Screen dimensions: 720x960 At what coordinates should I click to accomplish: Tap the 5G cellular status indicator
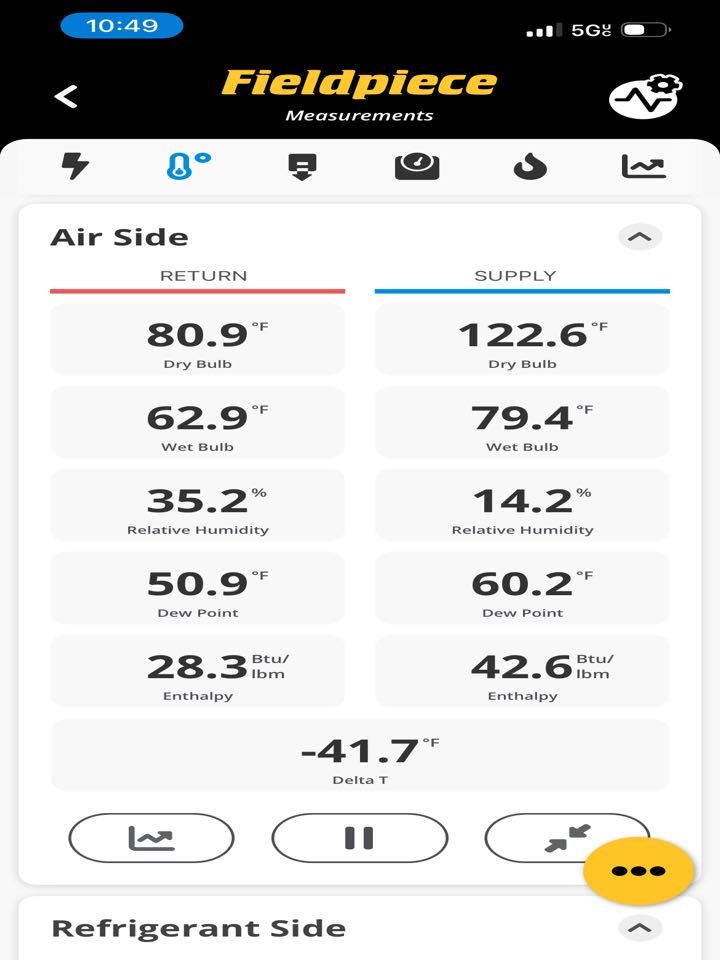click(586, 30)
